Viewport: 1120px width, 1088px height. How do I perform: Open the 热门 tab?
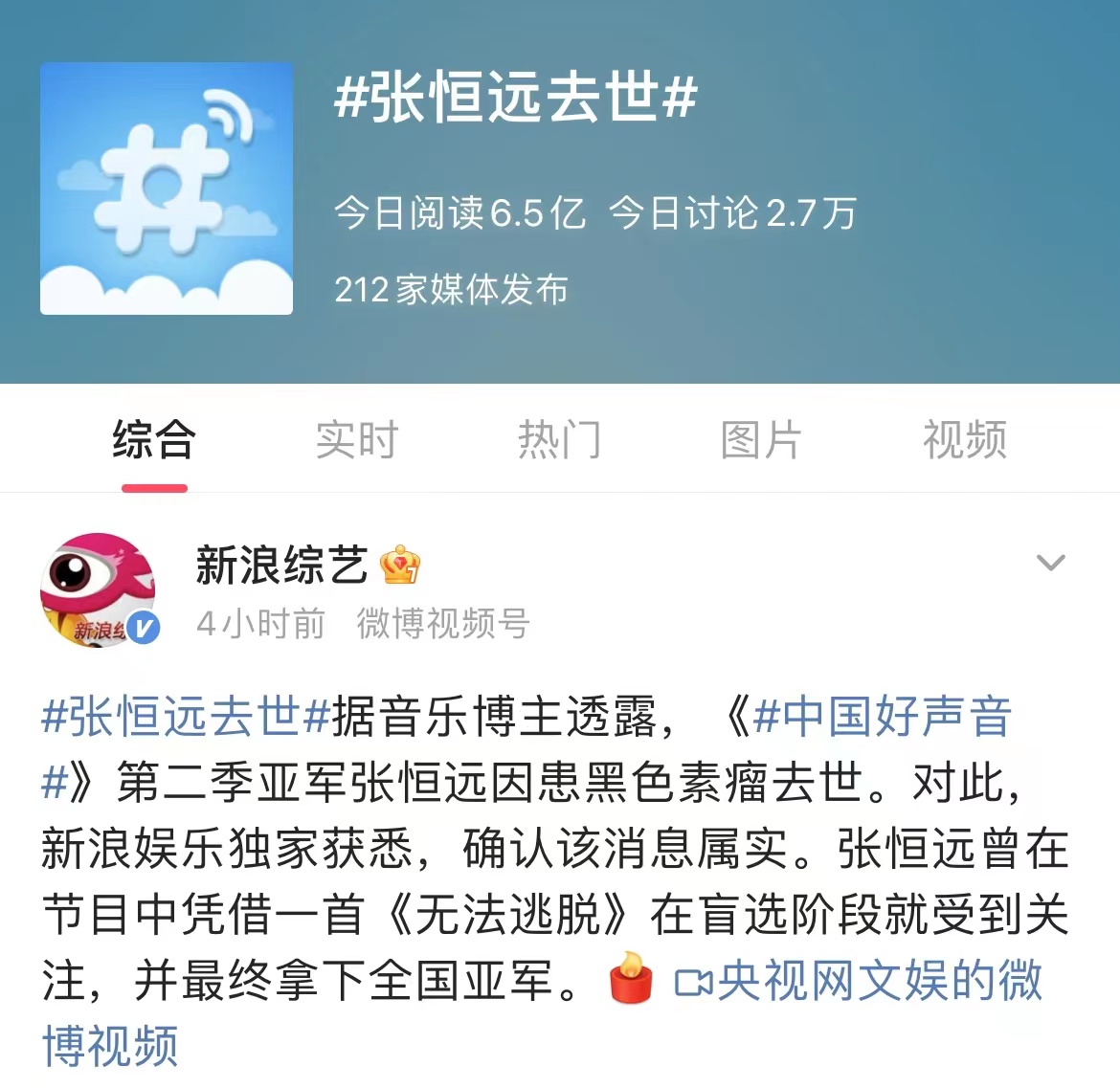559,440
